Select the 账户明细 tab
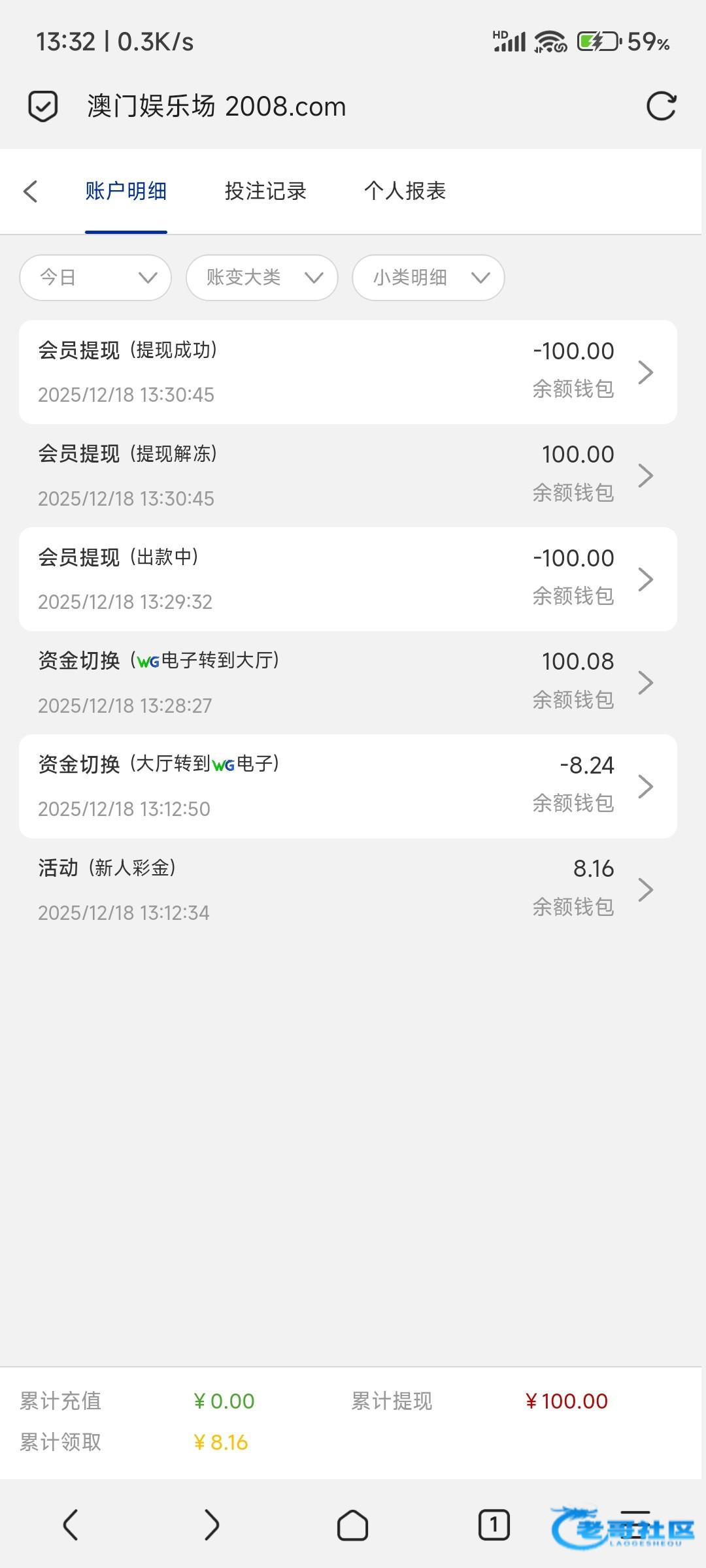706x1568 pixels. tap(126, 191)
